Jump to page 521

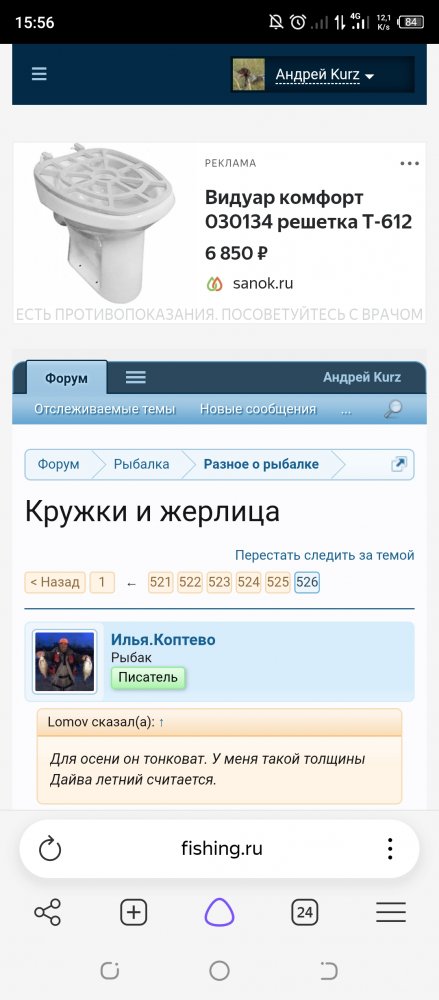[161, 582]
